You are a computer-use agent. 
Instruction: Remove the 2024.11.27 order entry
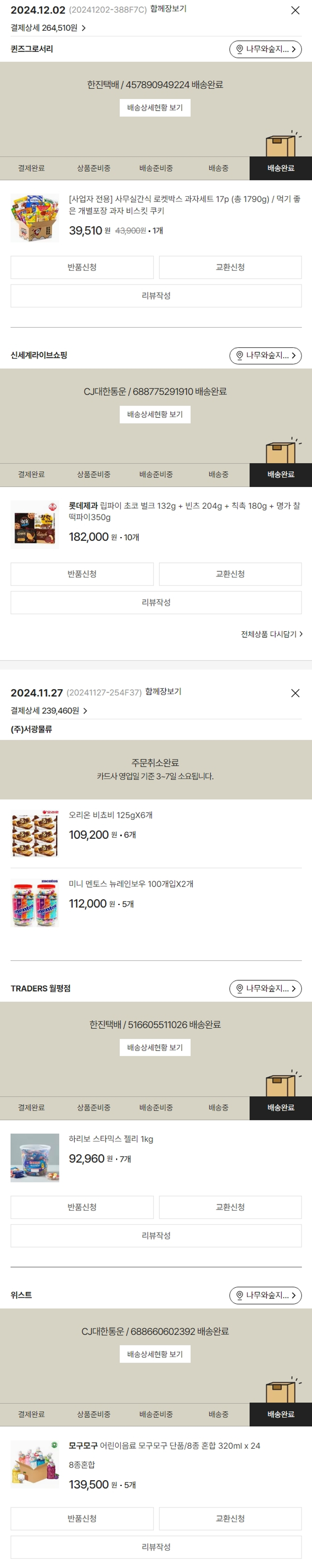coord(295,692)
